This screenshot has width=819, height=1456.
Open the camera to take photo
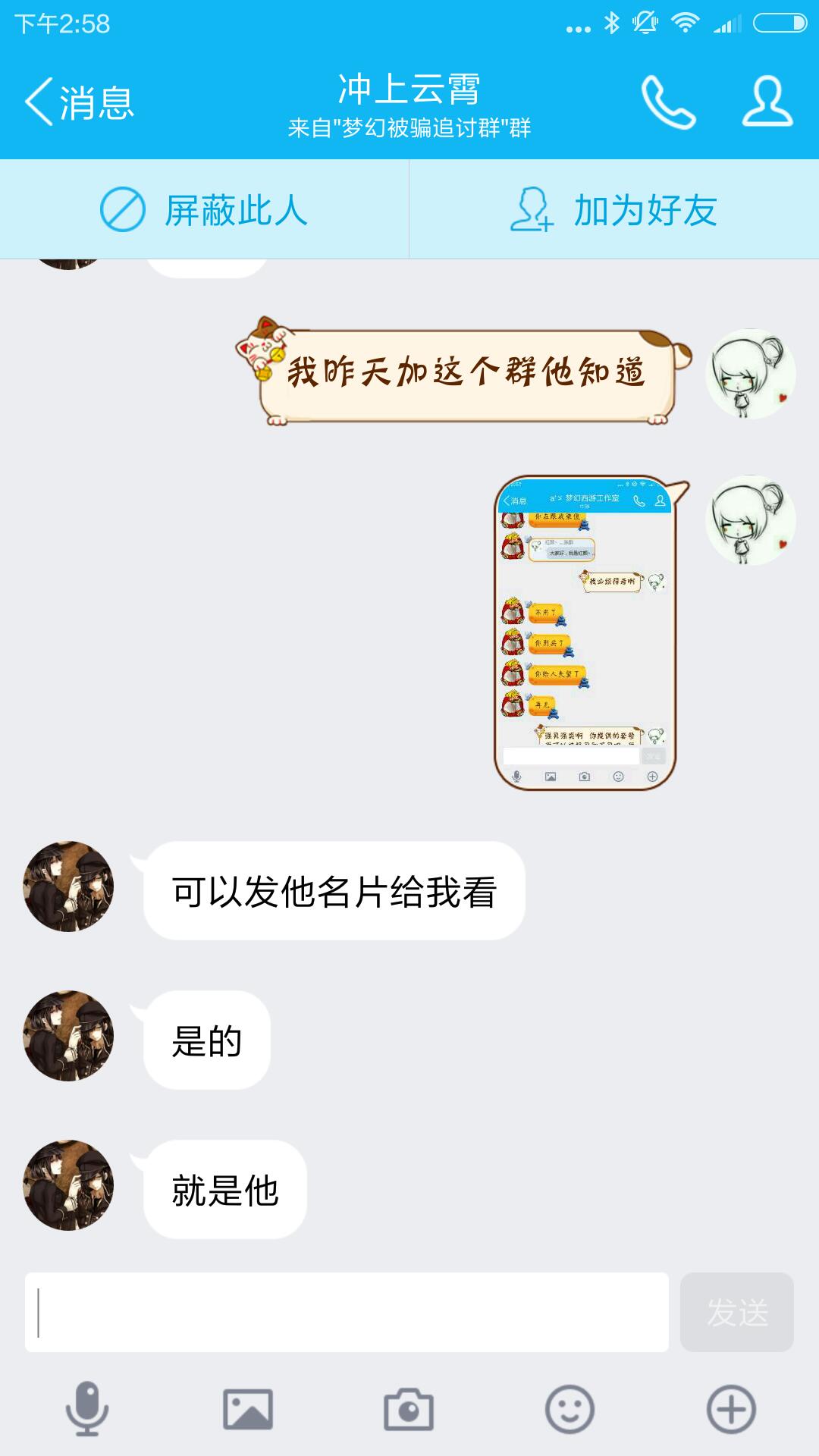tap(409, 1409)
